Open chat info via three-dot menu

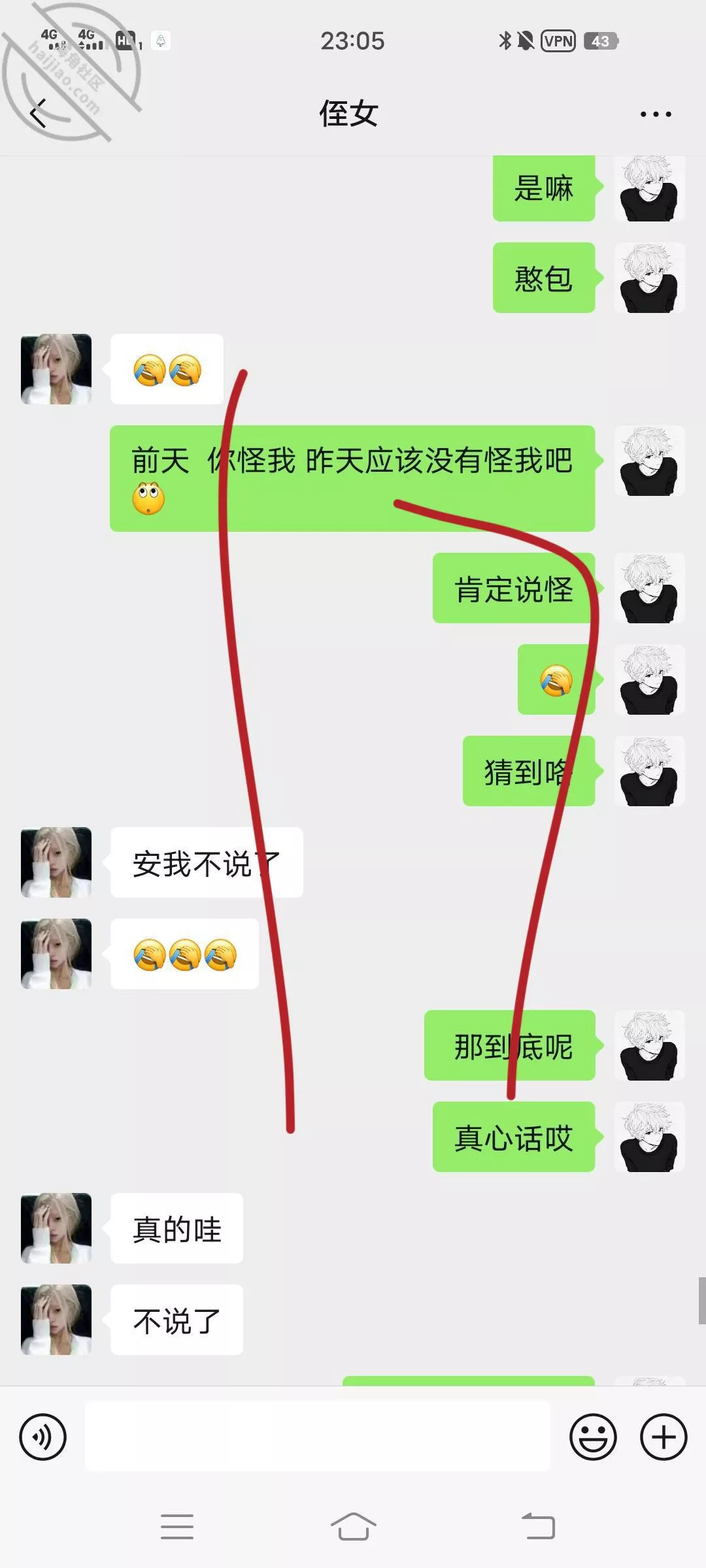click(655, 114)
